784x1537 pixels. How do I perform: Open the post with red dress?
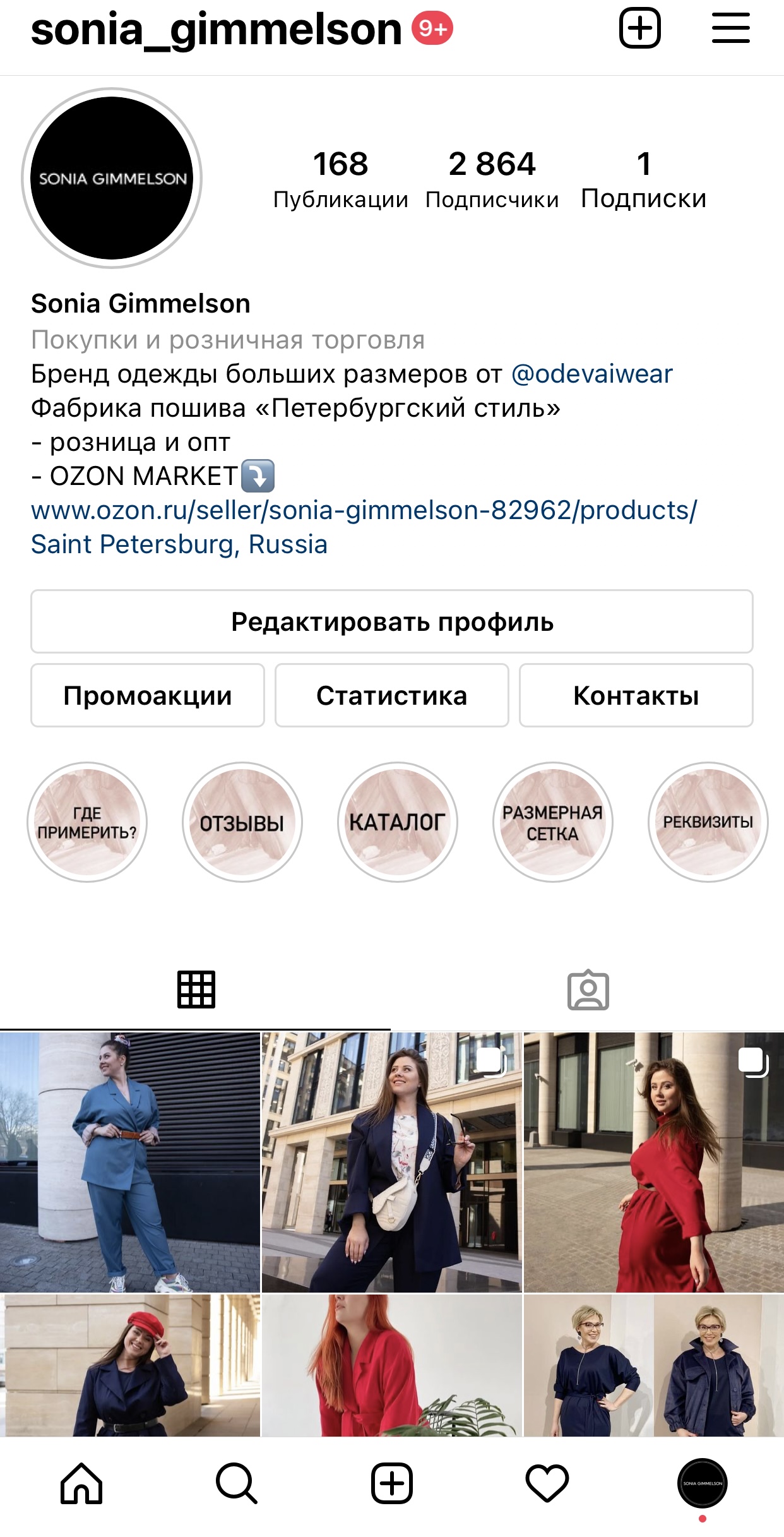point(654,1162)
